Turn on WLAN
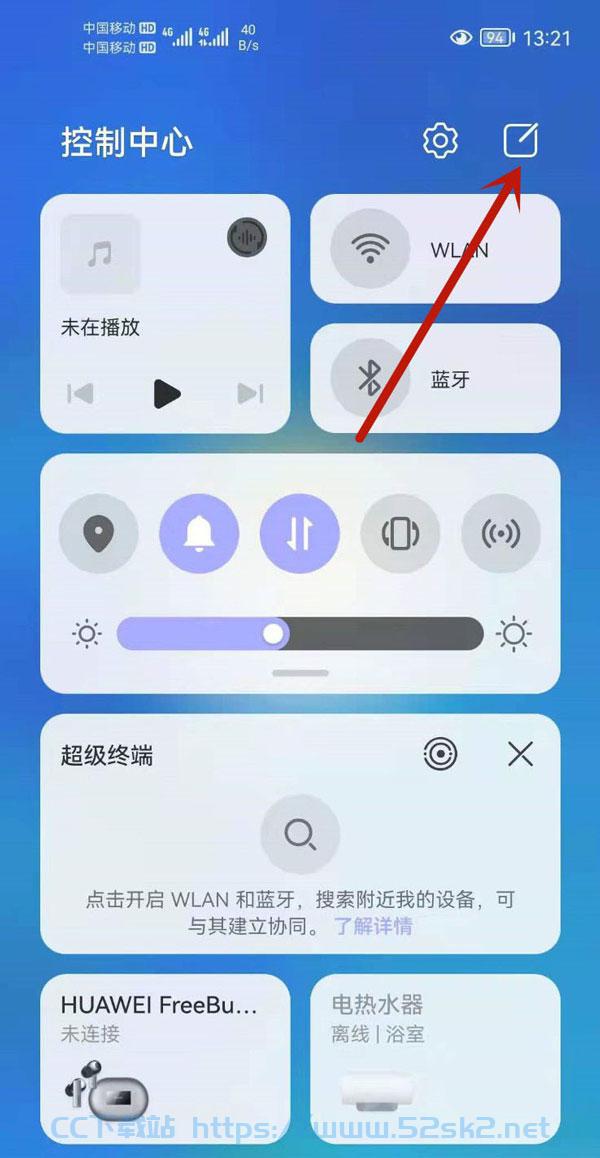Image resolution: width=600 pixels, height=1158 pixels. click(370, 250)
